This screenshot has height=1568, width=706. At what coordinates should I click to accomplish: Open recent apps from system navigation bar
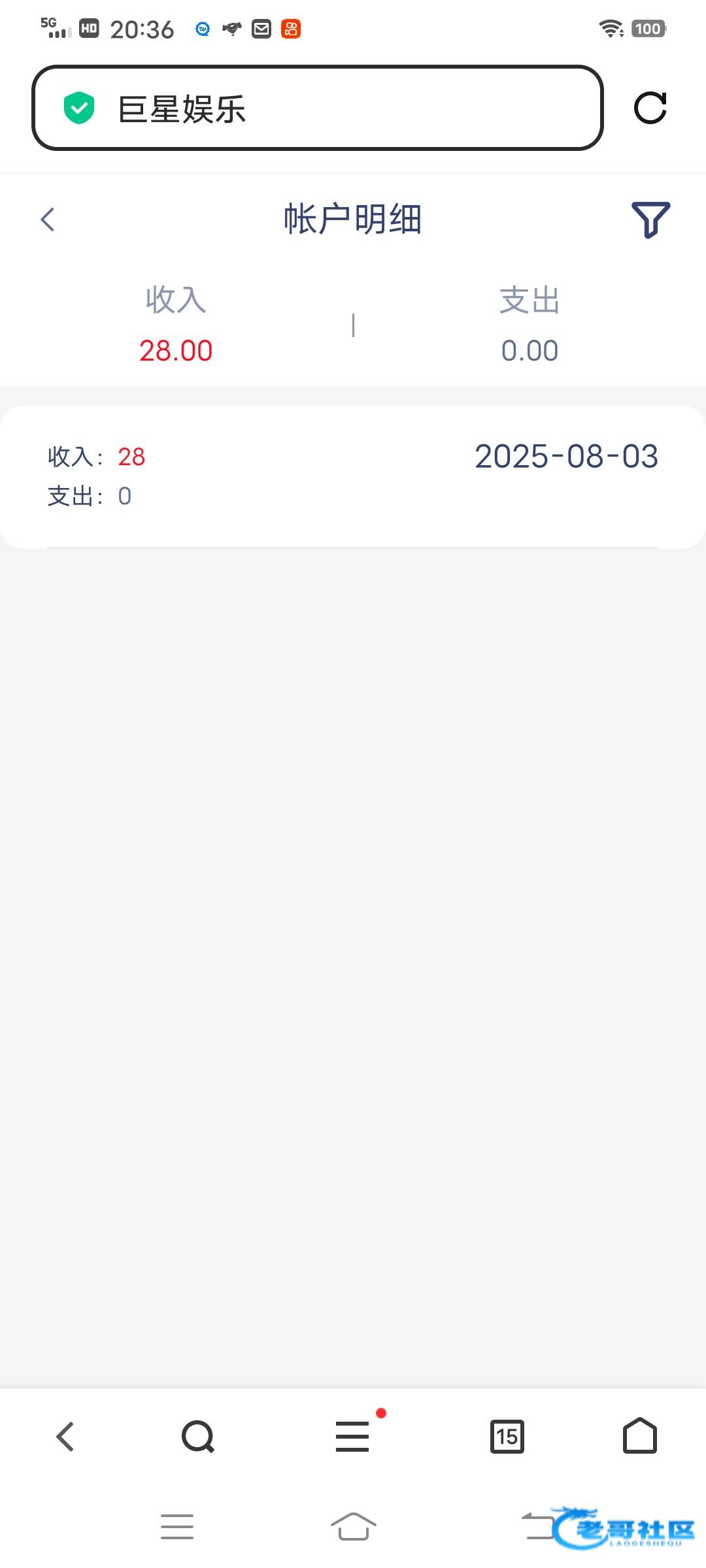(x=177, y=1527)
